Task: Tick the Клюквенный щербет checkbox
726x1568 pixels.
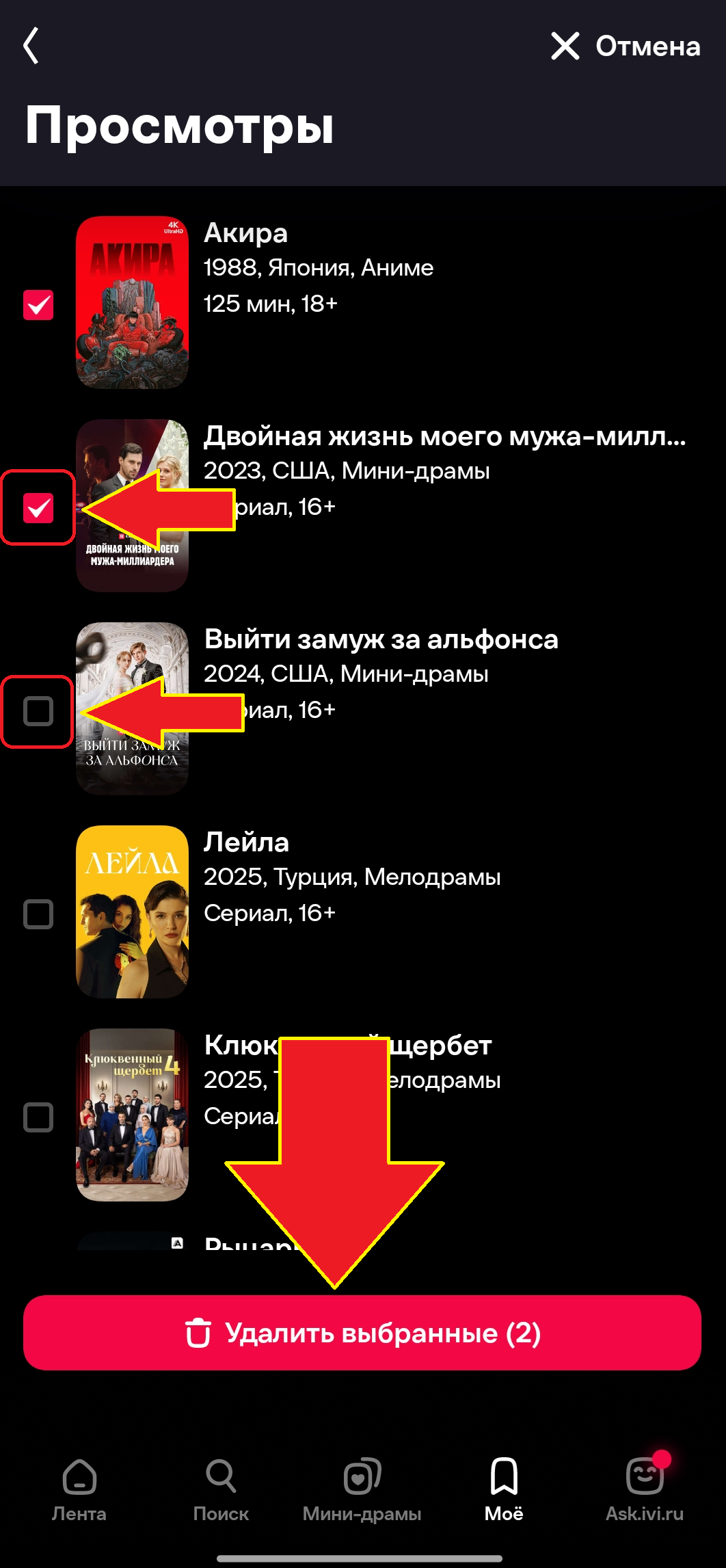Action: [x=38, y=1117]
